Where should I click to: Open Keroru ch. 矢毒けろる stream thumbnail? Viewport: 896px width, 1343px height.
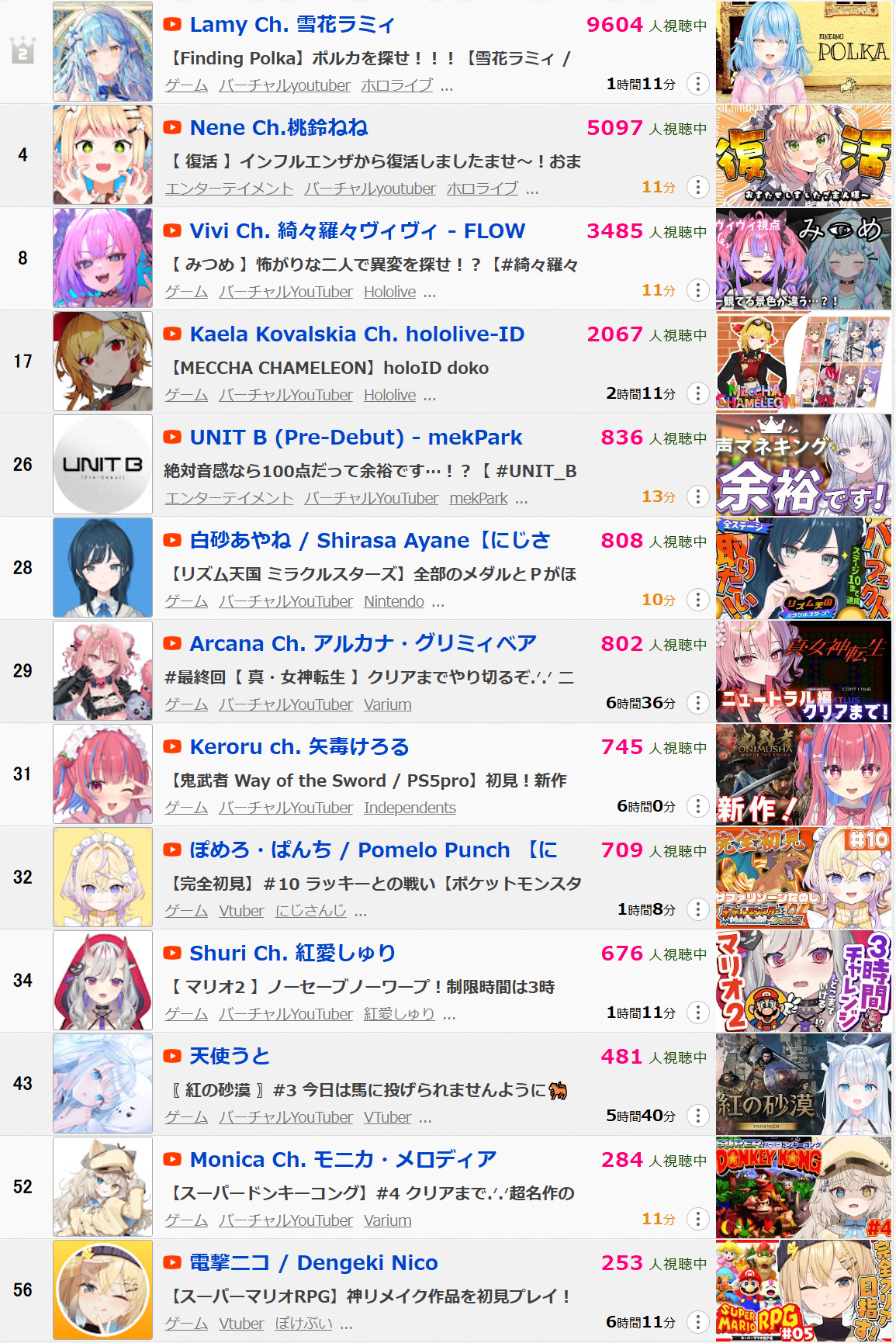point(803,774)
